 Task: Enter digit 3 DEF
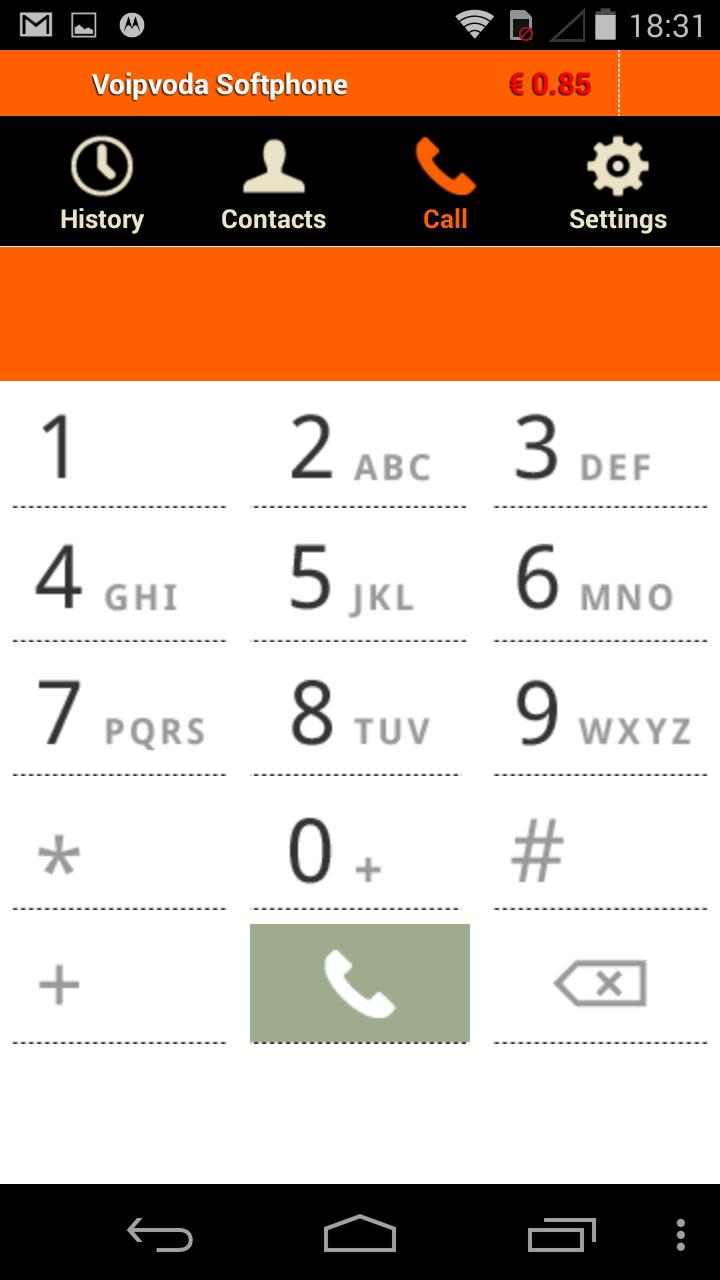click(x=600, y=448)
